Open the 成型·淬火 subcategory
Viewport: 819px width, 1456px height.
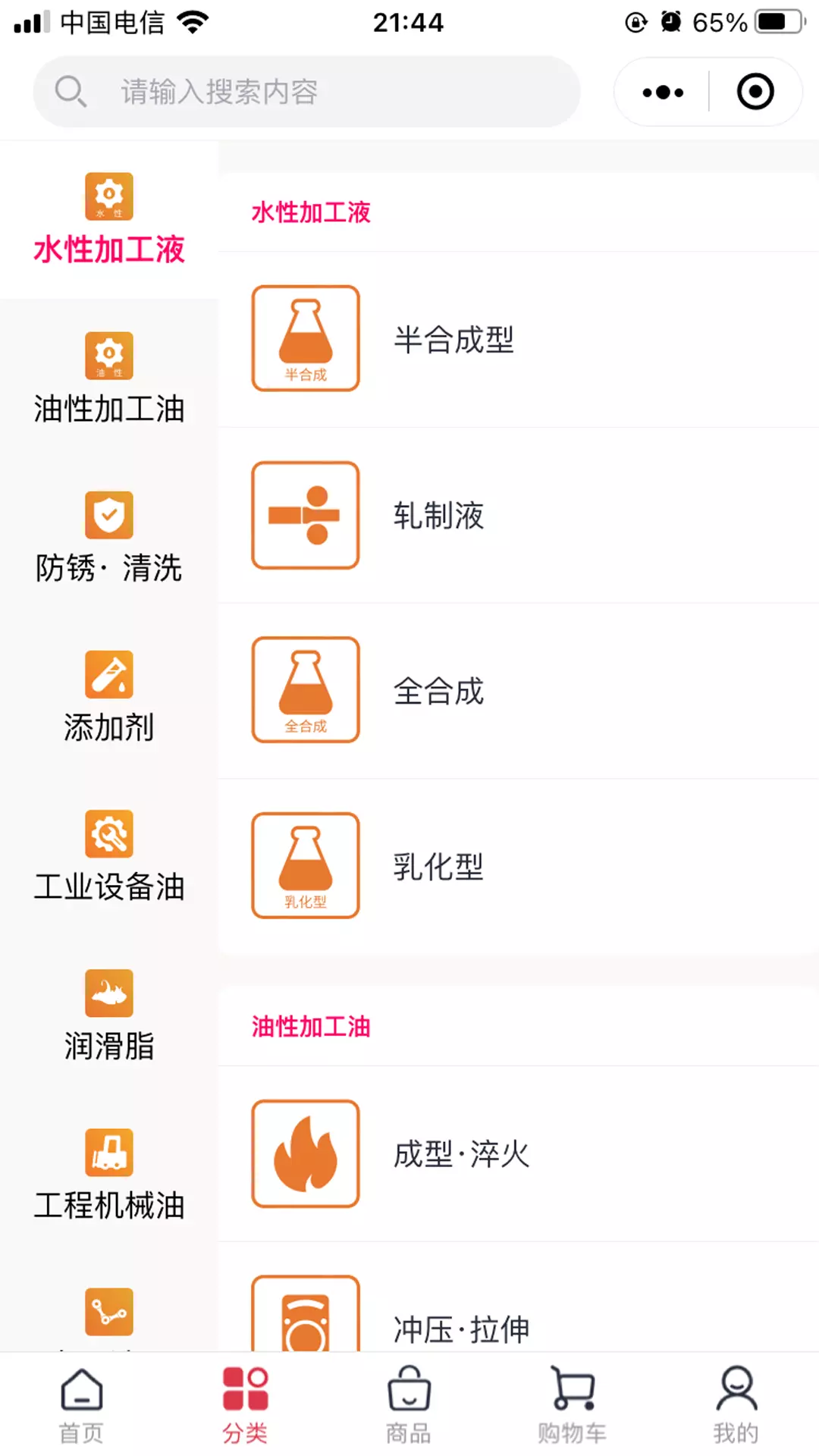coord(519,1153)
